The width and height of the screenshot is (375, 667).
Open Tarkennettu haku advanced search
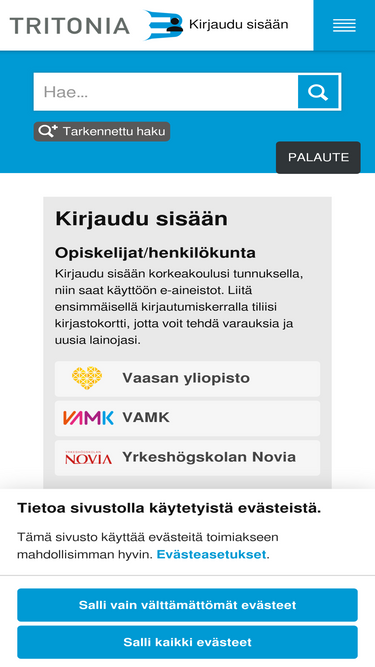click(x=102, y=131)
